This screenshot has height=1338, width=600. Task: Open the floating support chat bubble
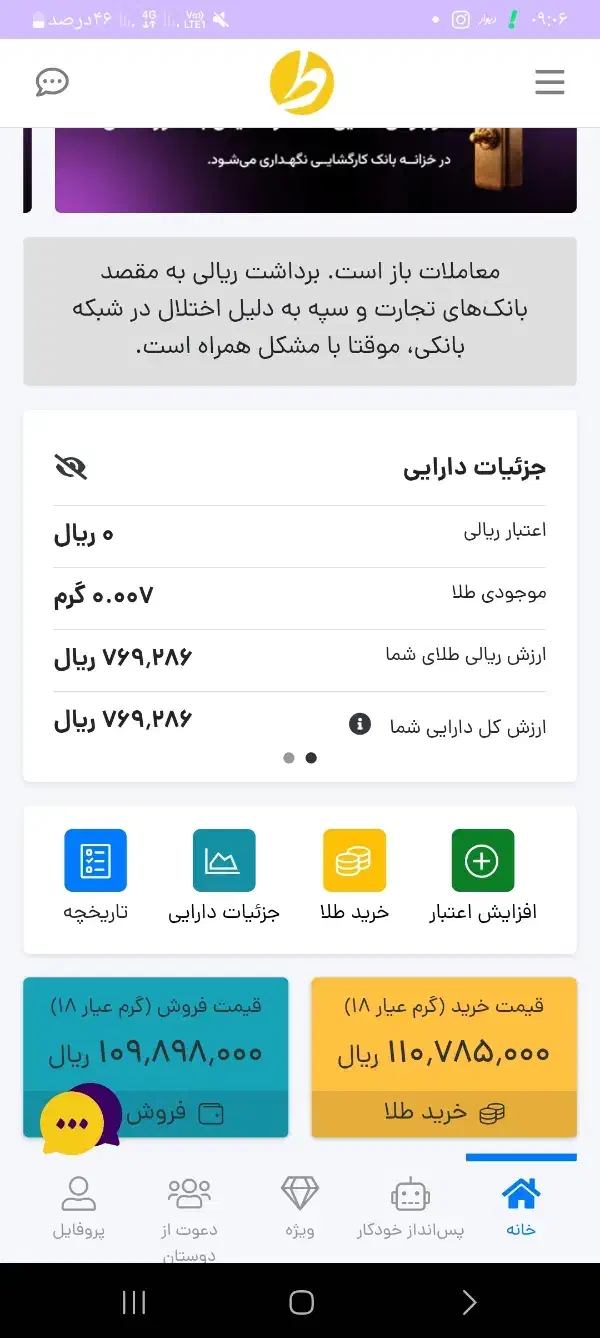point(74,1122)
